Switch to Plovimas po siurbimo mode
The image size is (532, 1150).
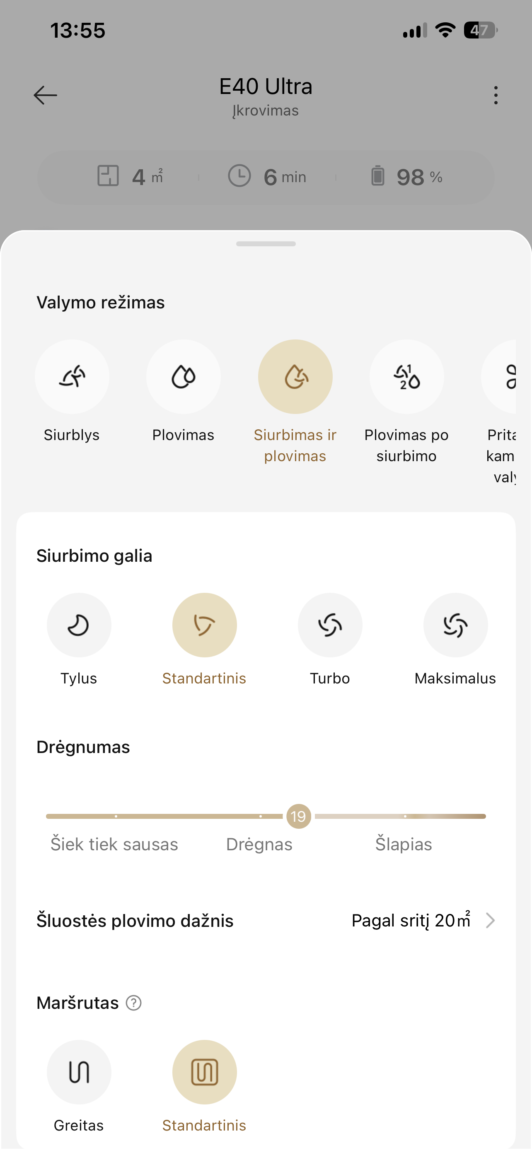coord(407,377)
